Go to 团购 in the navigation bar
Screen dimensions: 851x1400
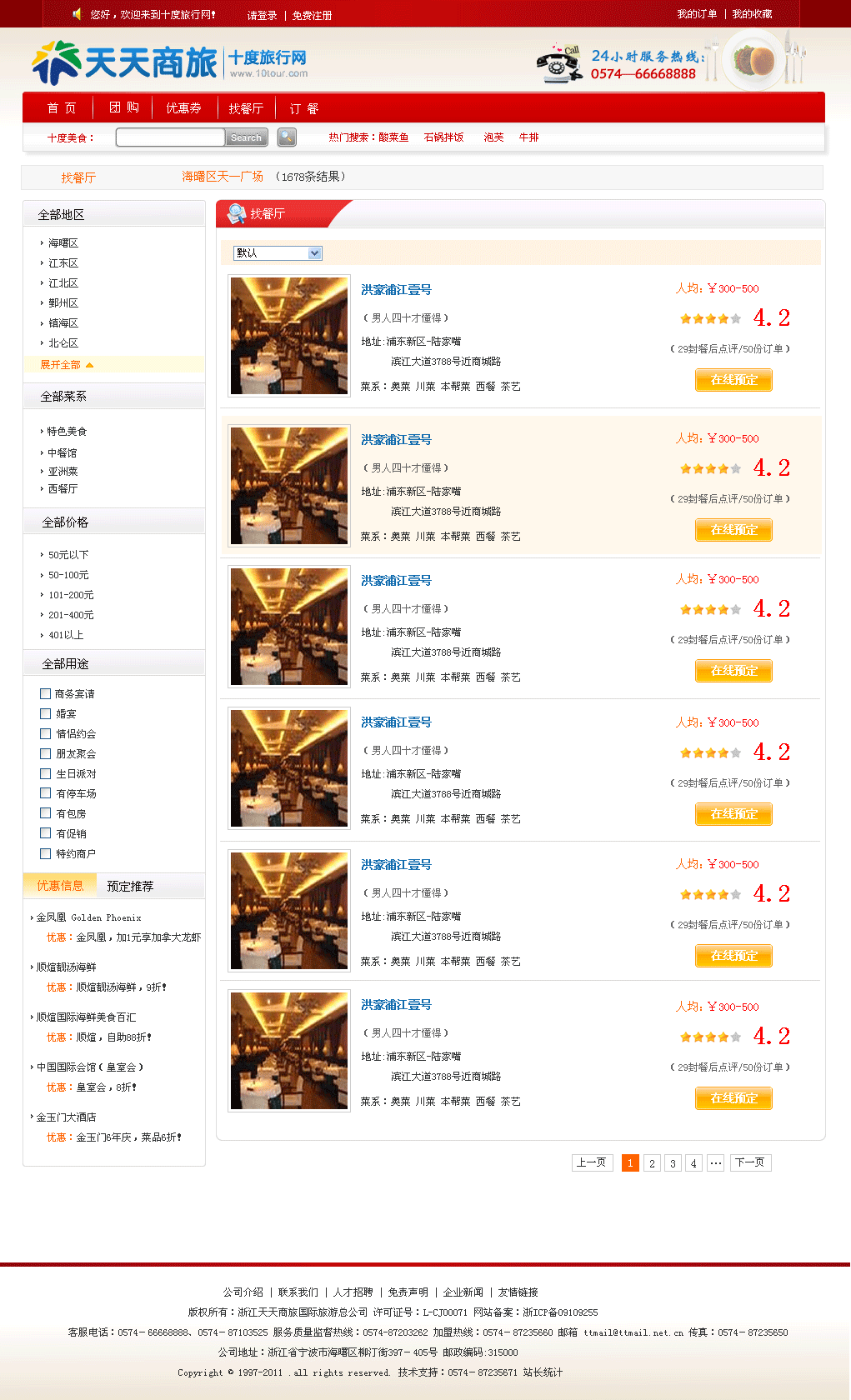124,107
